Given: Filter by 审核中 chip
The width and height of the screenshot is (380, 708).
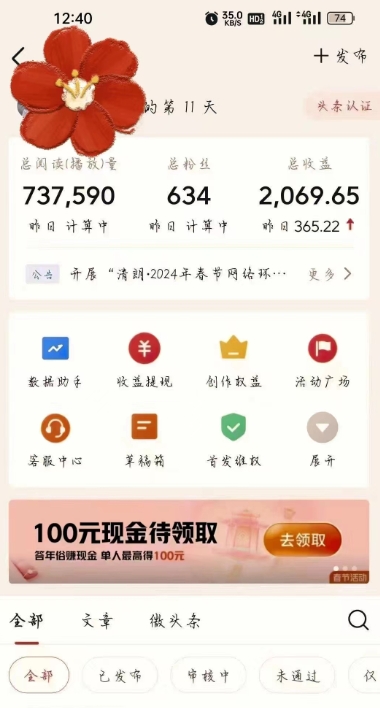Looking at the screenshot, I should pos(209,675).
